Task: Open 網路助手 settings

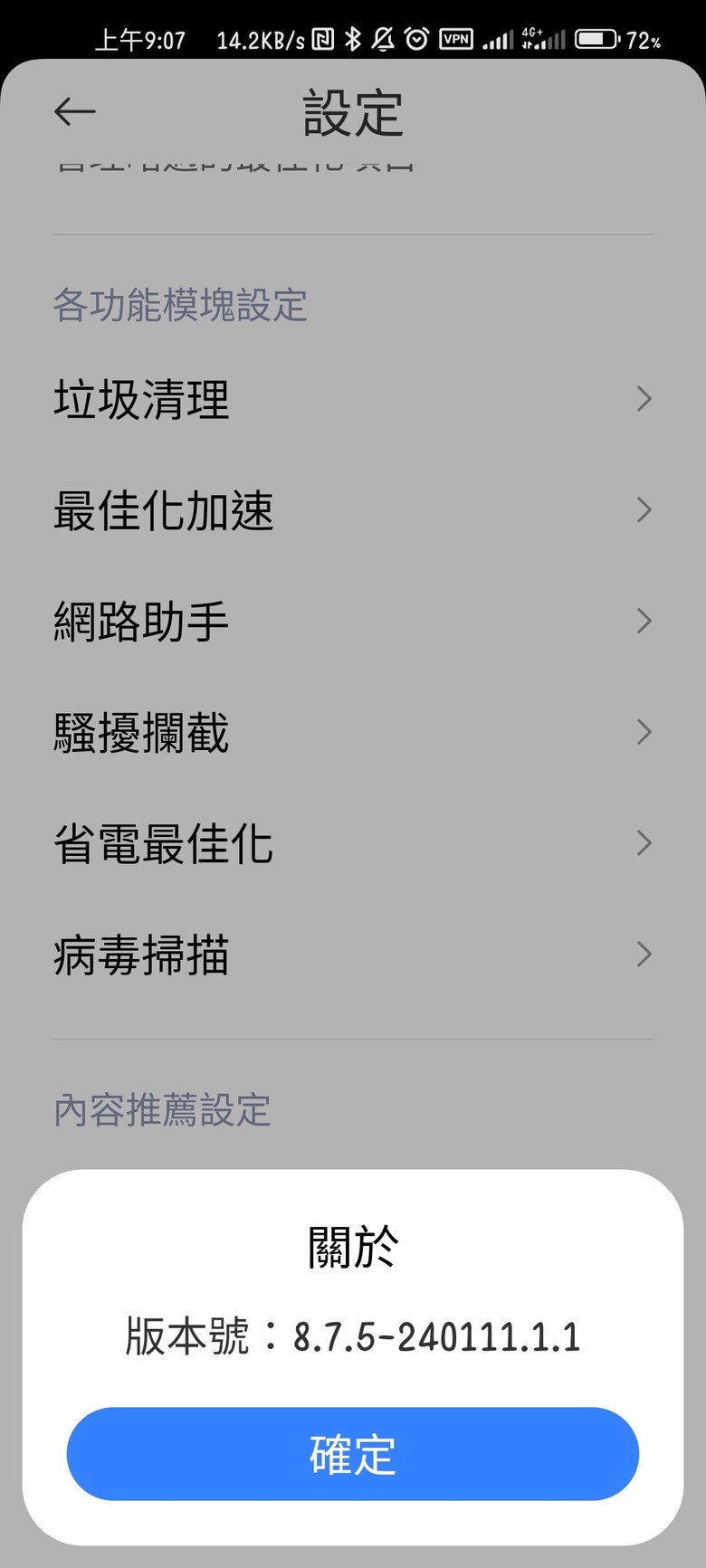Action: pyautogui.click(x=352, y=622)
